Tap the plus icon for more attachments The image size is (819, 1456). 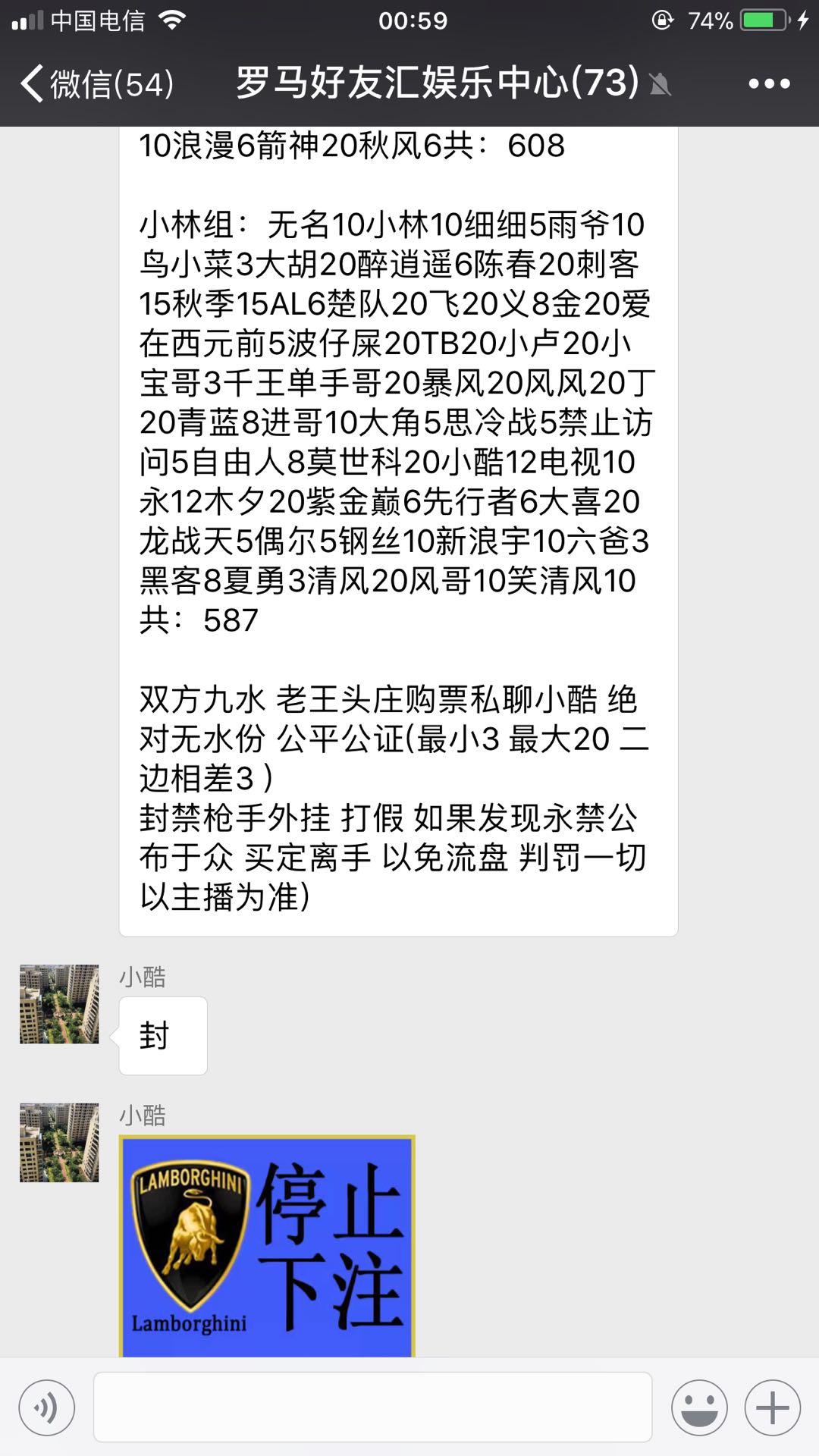coord(773,1407)
